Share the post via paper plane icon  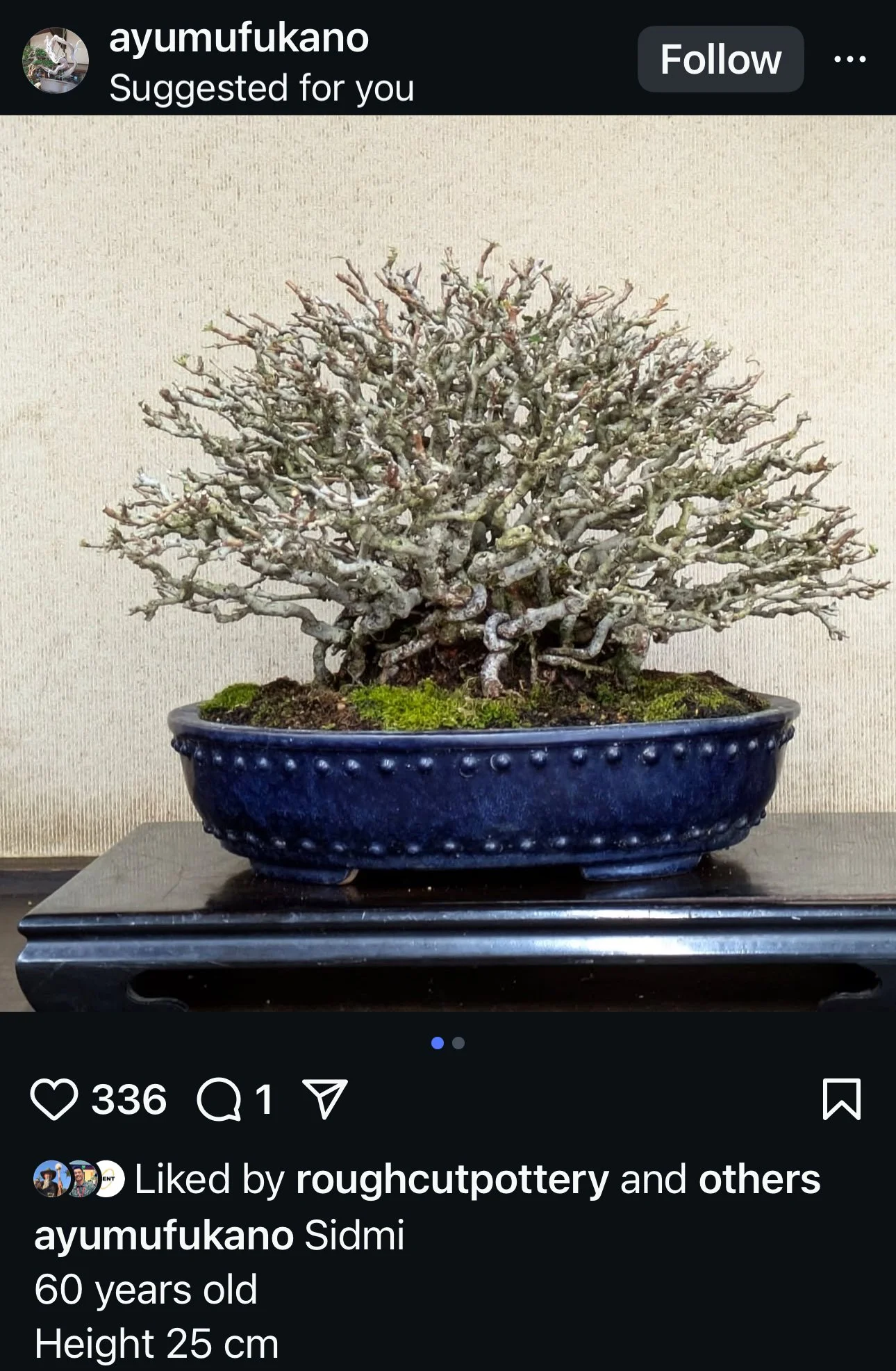(x=325, y=1099)
